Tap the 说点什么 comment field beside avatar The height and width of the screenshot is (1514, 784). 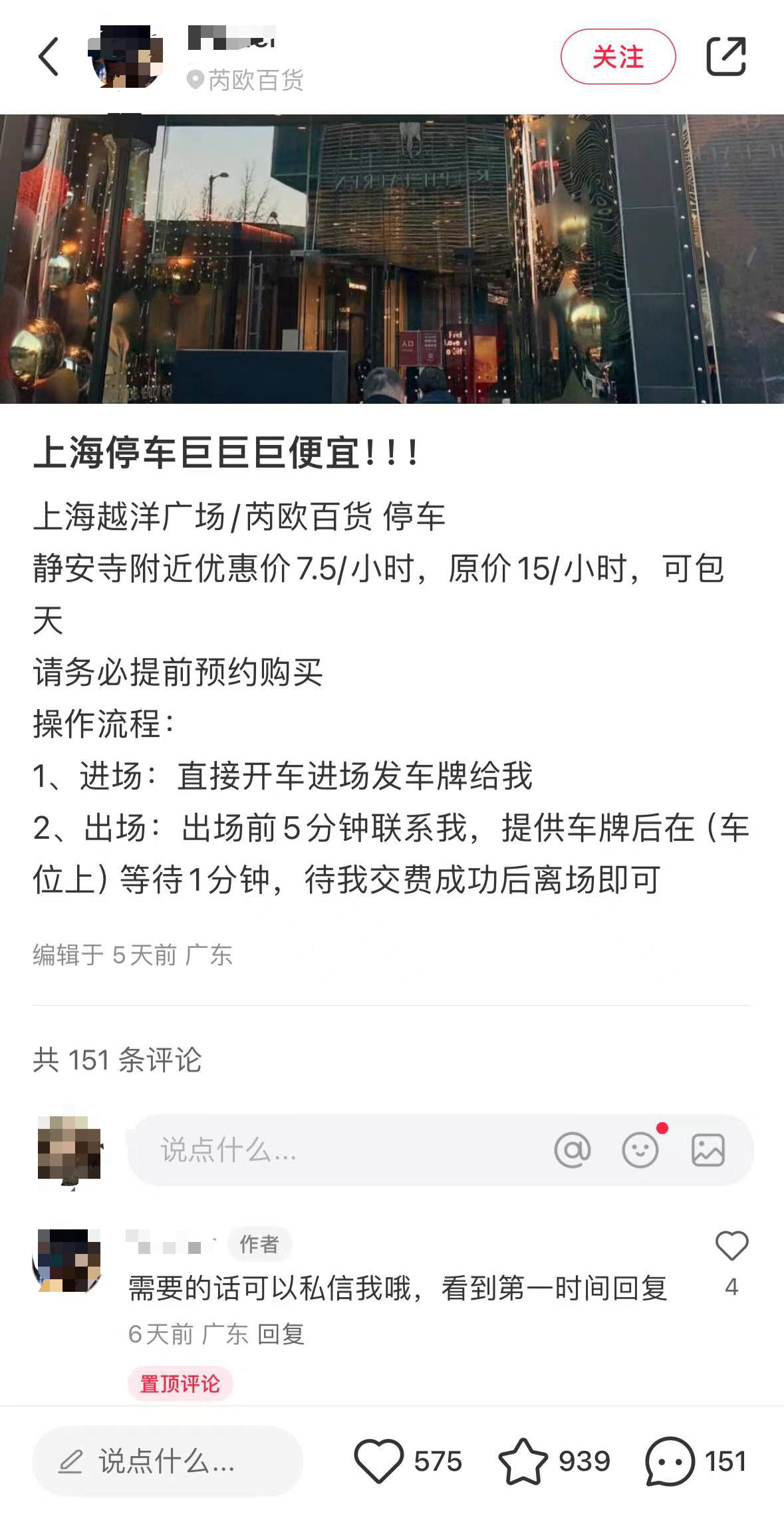(x=332, y=1149)
